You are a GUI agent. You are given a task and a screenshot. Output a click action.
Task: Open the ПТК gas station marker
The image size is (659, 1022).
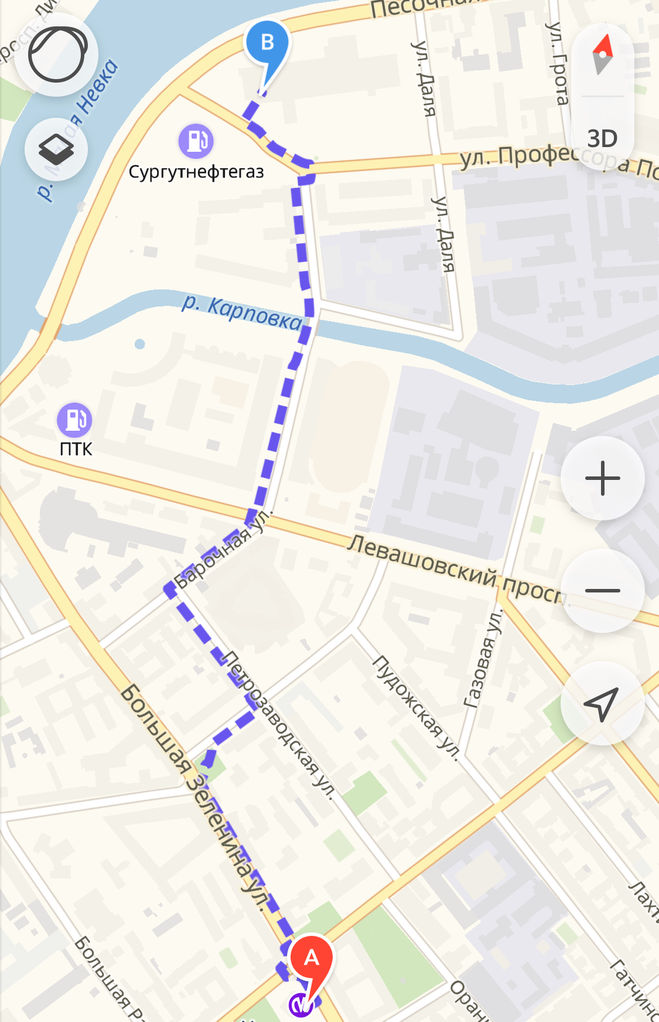[x=74, y=418]
